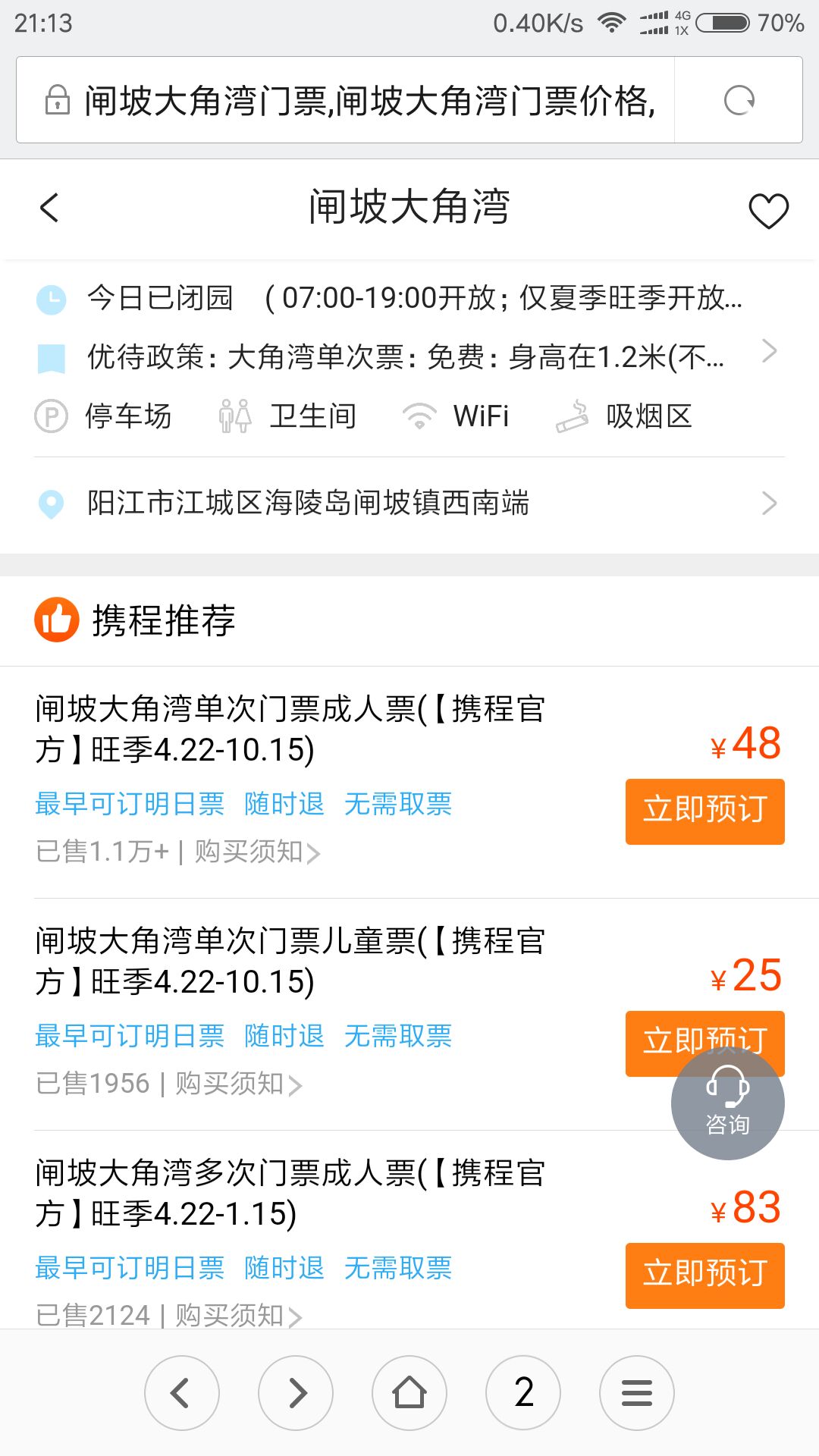The height and width of the screenshot is (1456, 819).
Task: Go back from the 闸坡大角湾 page
Action: (x=50, y=208)
